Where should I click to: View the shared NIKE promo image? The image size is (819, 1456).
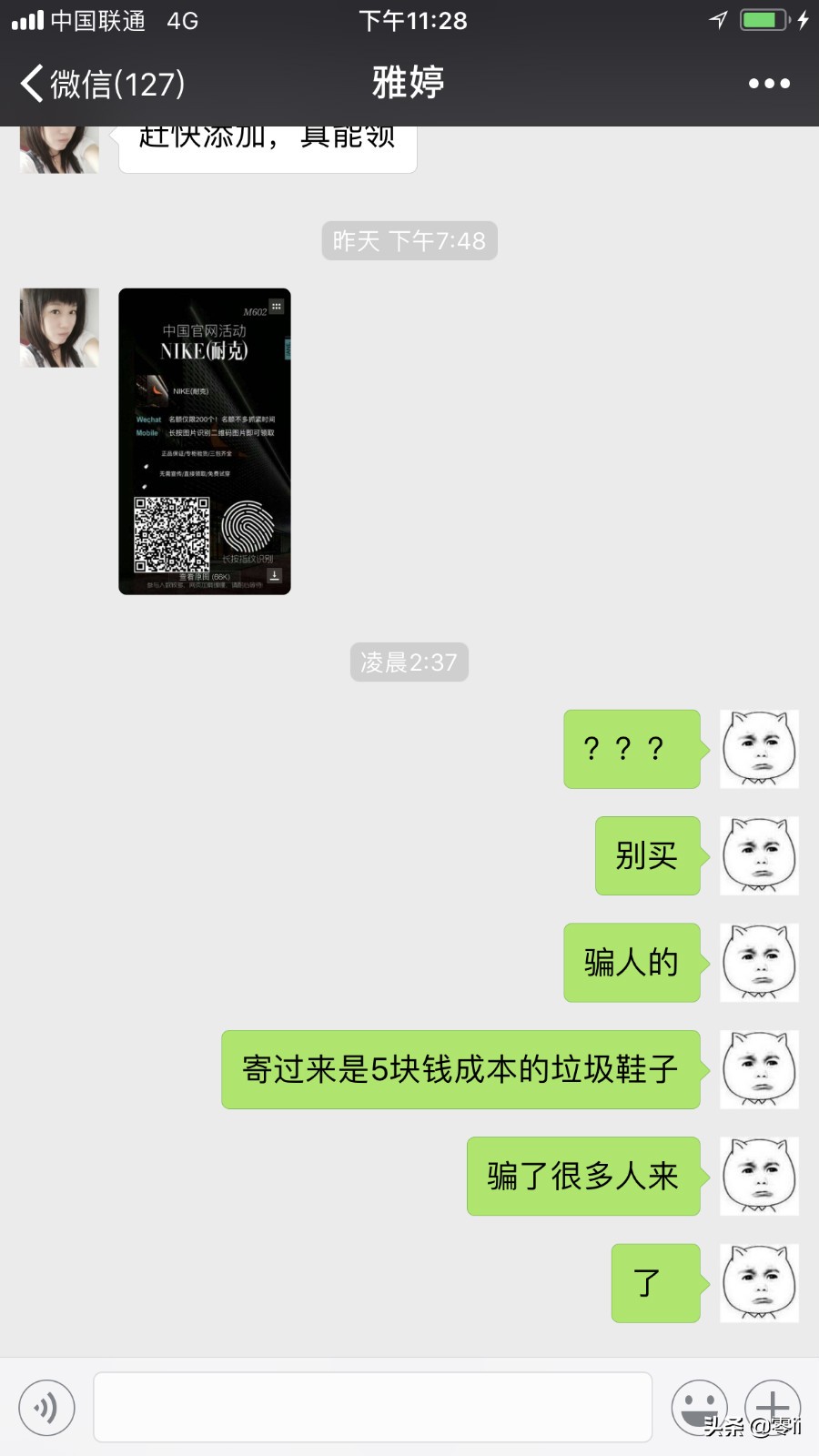204,441
